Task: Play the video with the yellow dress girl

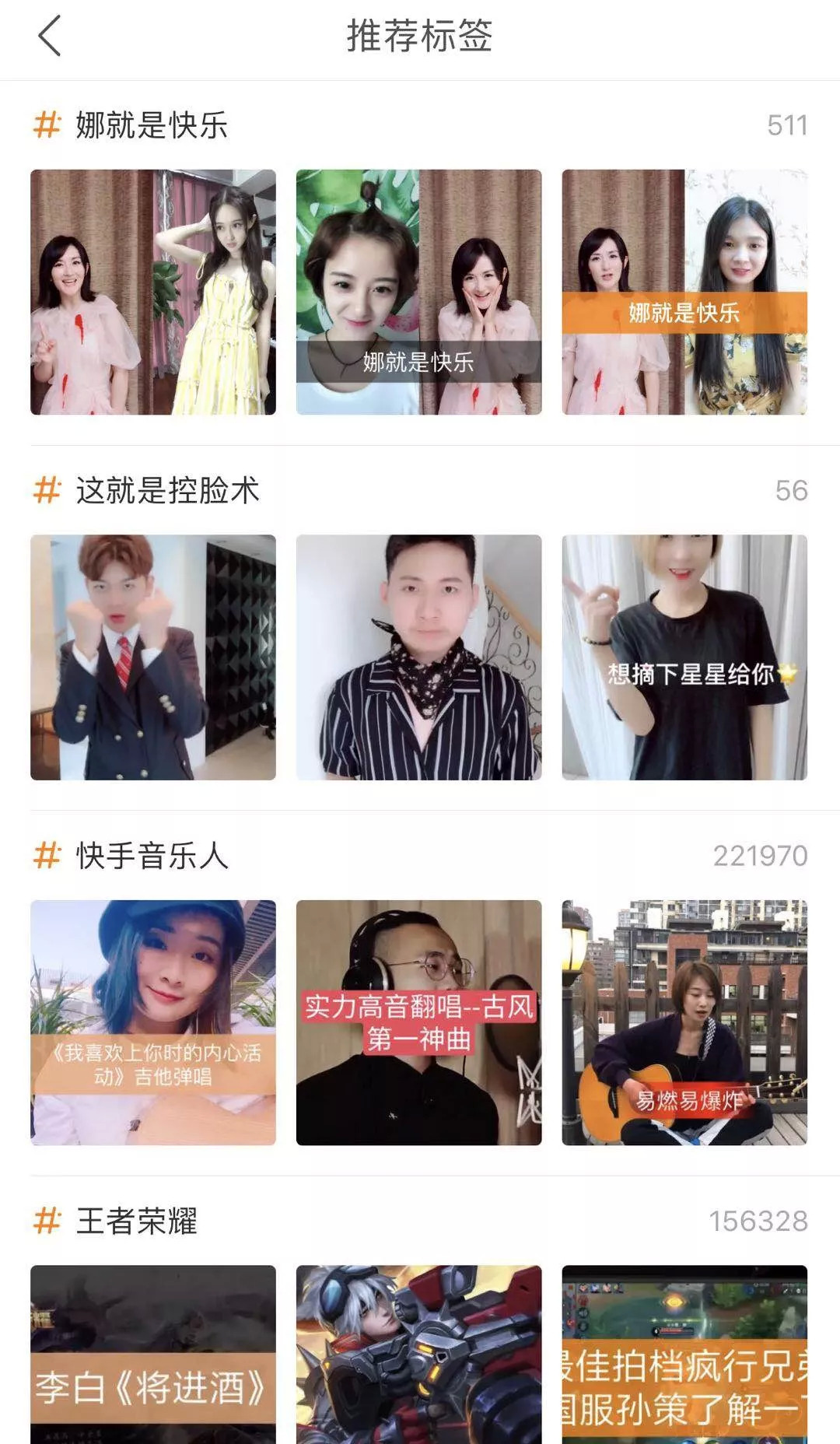Action: (153, 292)
